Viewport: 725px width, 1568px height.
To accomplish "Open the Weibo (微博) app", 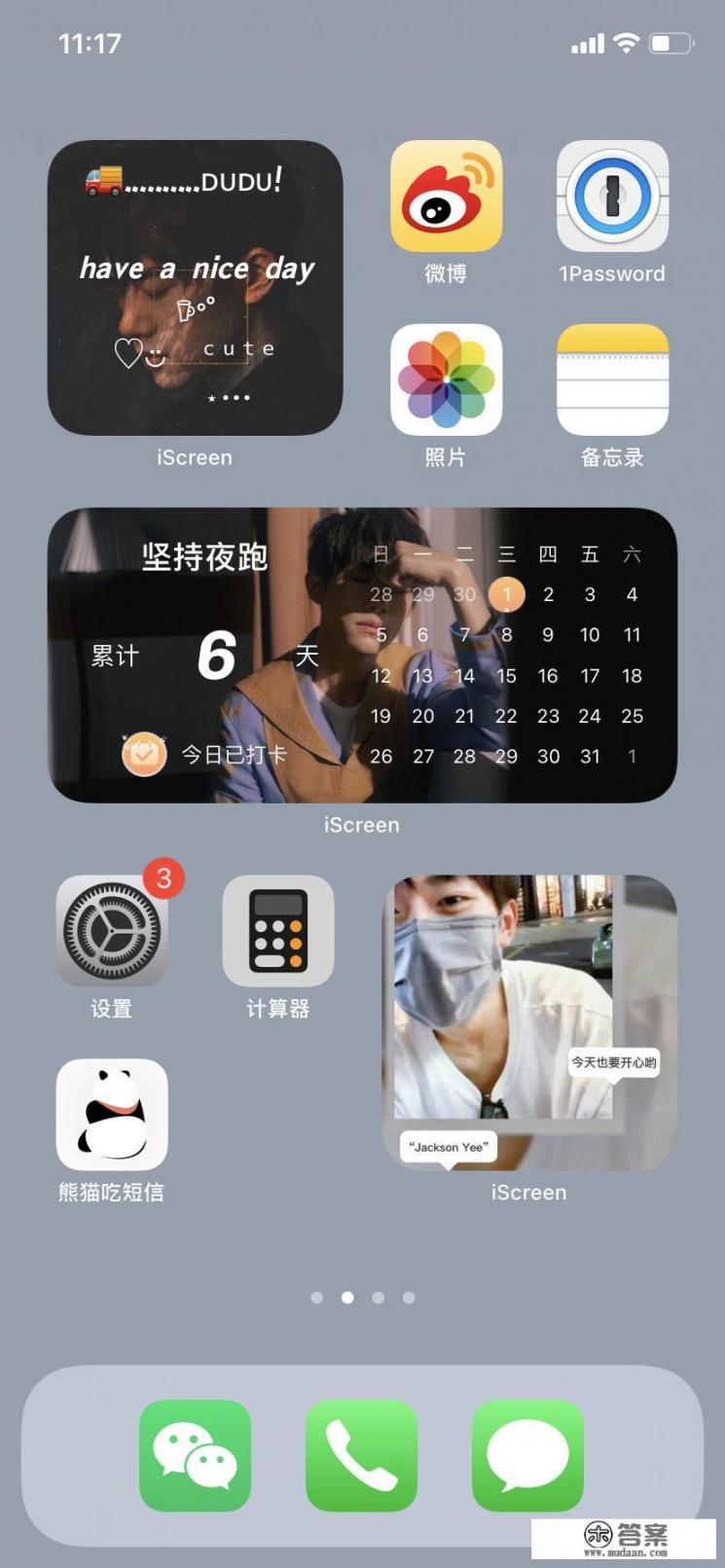I will tap(446, 195).
